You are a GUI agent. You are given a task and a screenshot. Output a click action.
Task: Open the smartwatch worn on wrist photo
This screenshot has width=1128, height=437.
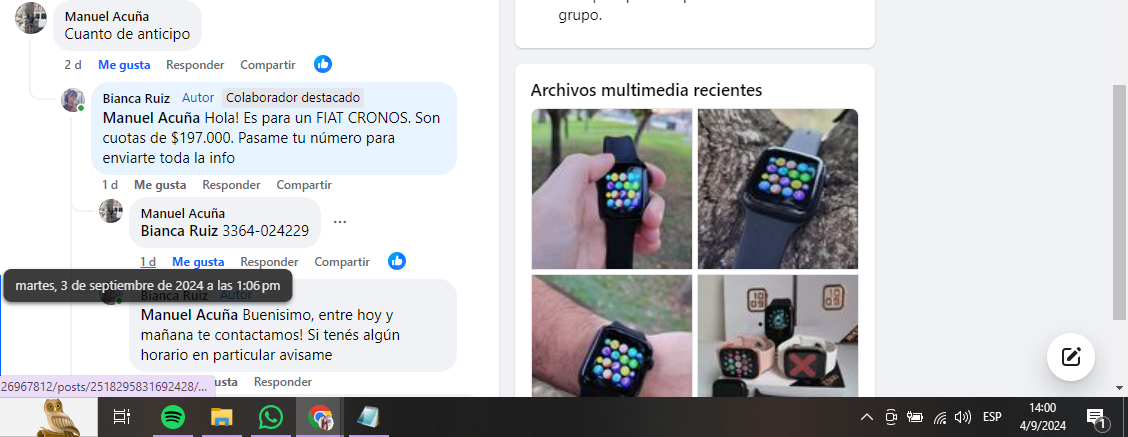[x=612, y=336]
